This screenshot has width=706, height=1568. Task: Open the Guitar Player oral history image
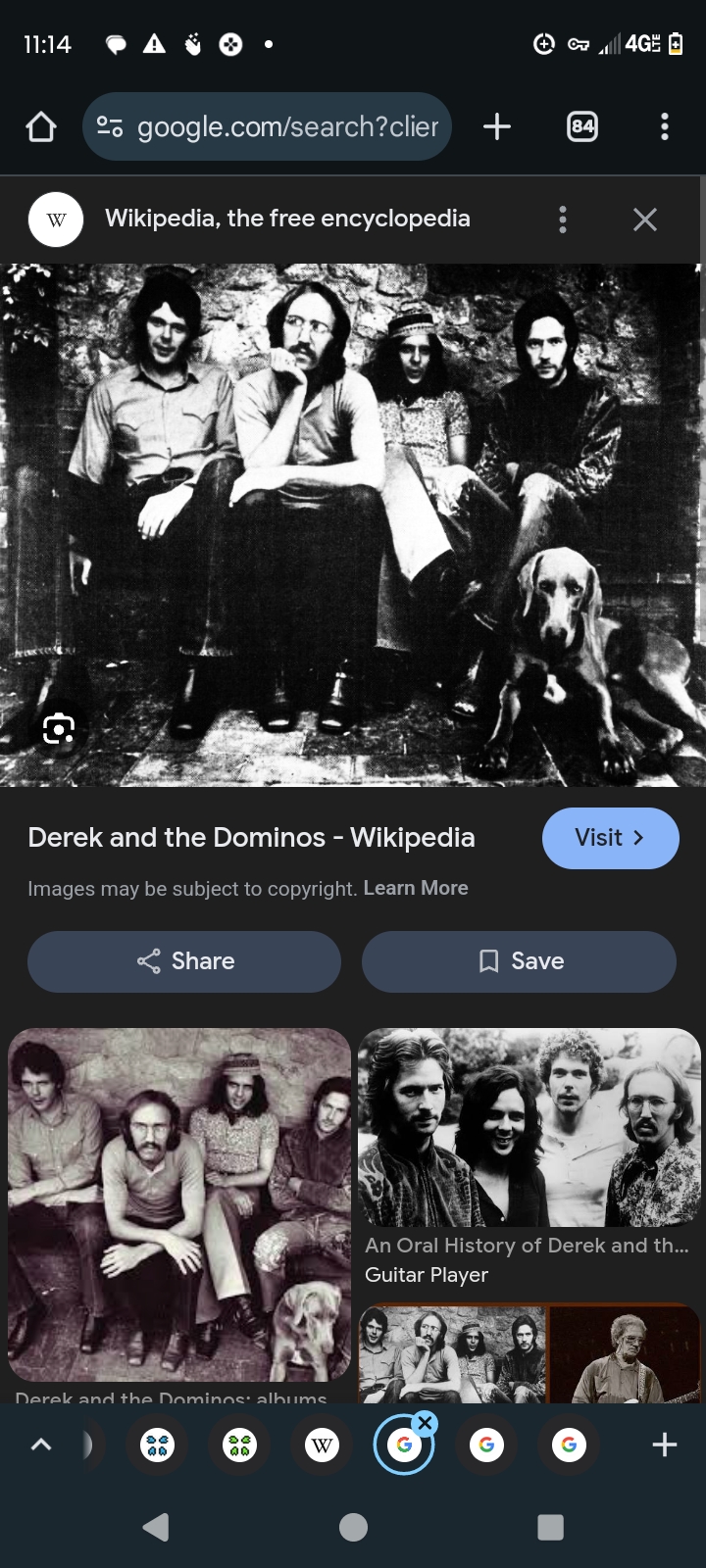pos(529,1127)
